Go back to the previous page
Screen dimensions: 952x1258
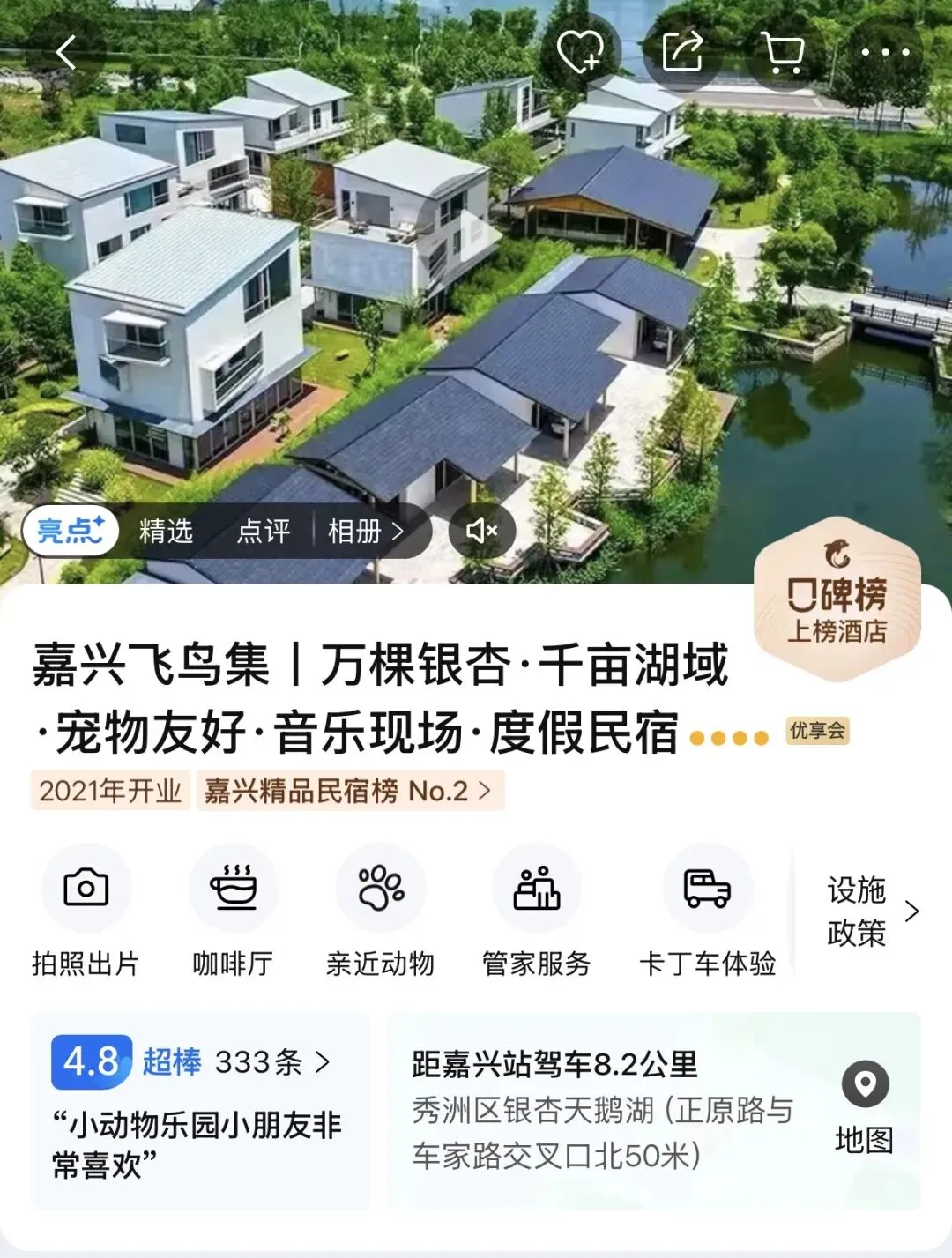click(x=67, y=53)
